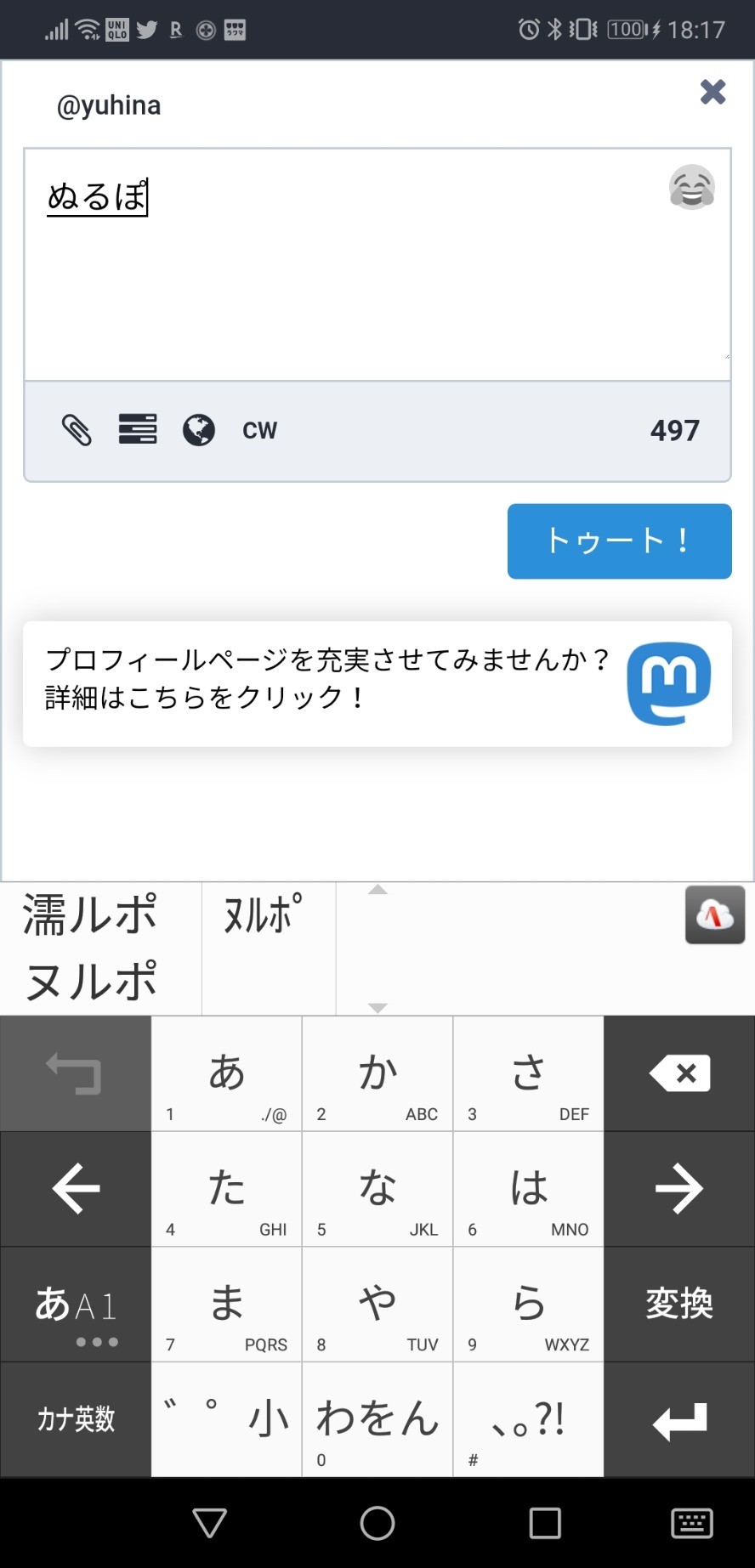Close the compose window with the X

[712, 92]
